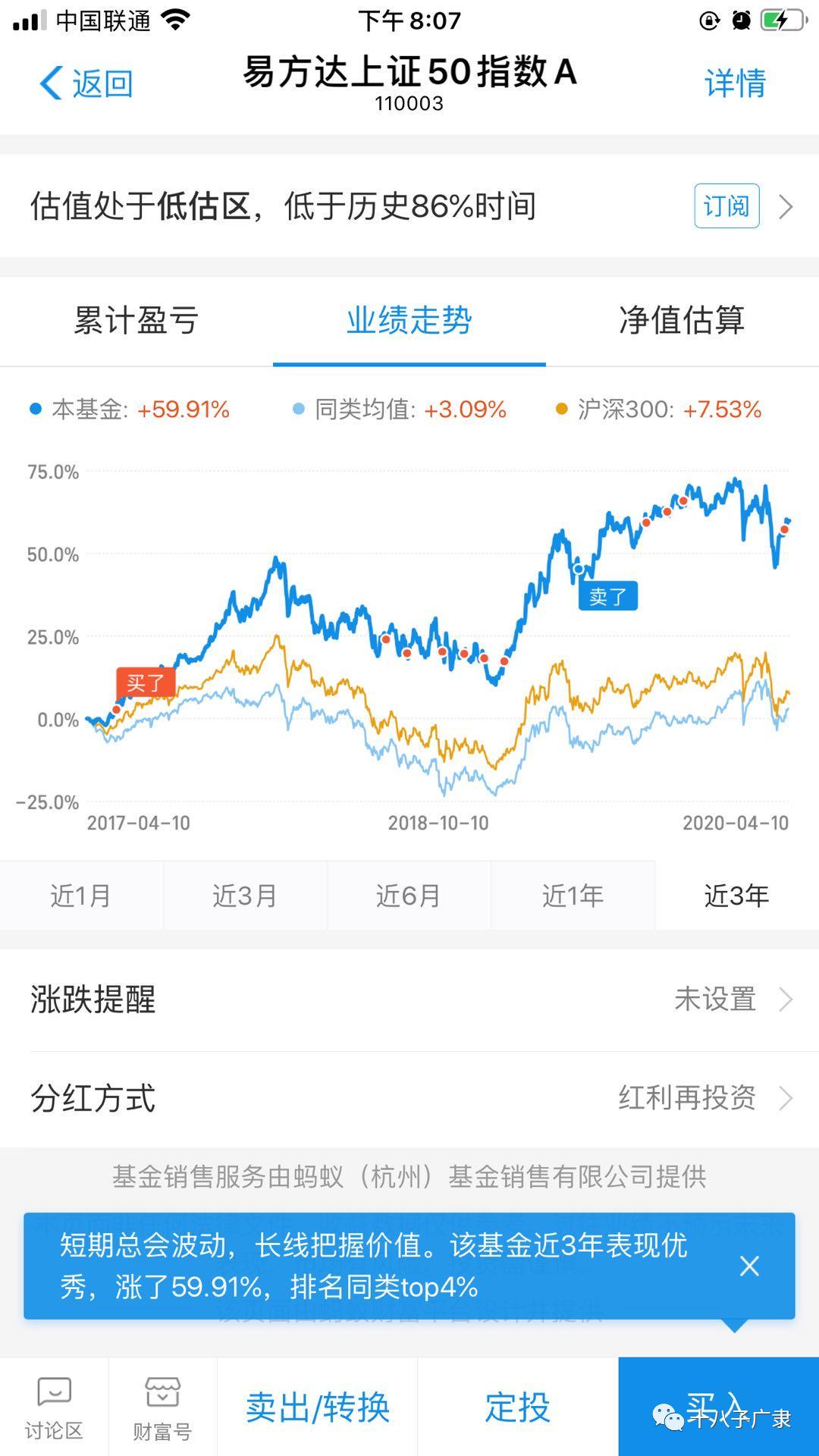This screenshot has width=819, height=1456.
Task: Click the orange 买了 marker on the chart
Action: tap(147, 682)
